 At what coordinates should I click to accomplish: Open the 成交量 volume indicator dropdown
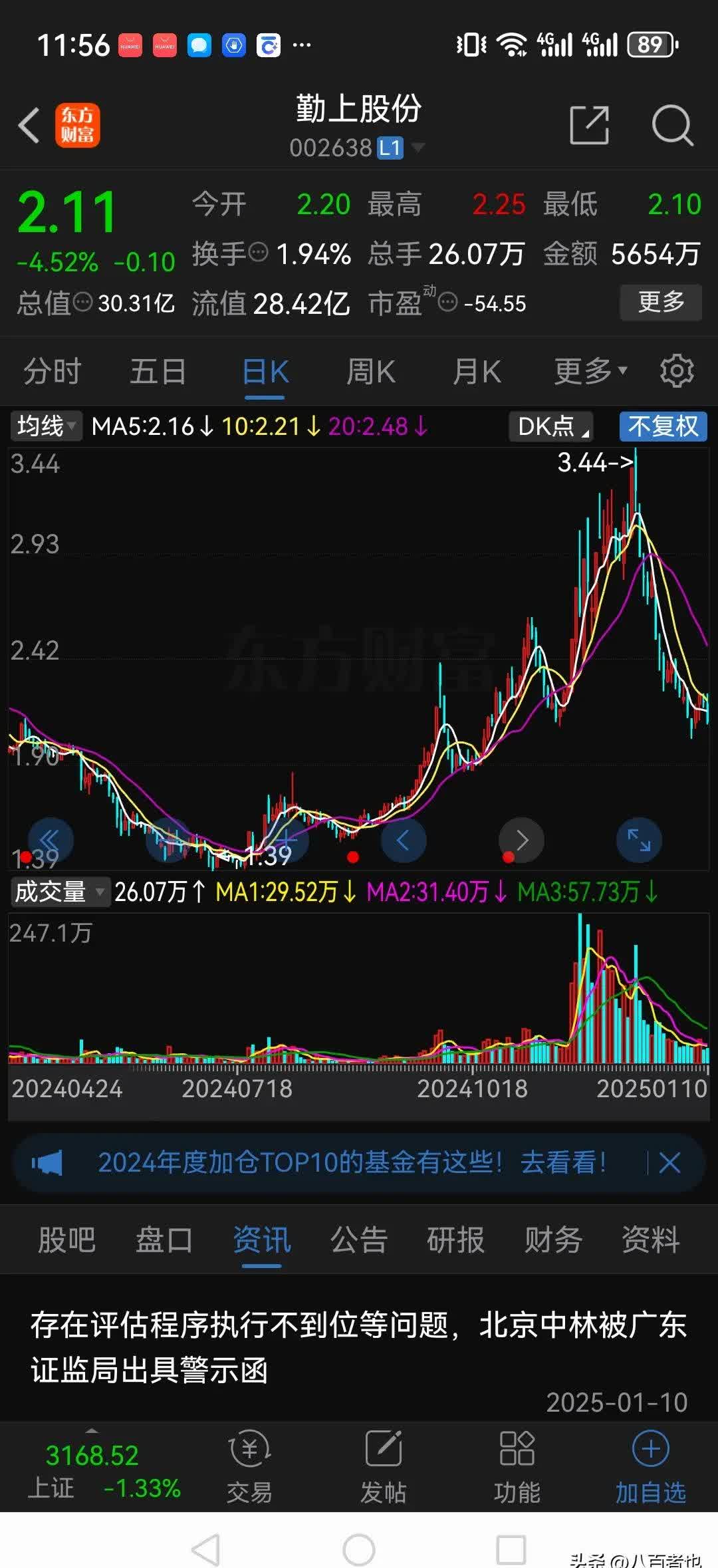click(59, 892)
